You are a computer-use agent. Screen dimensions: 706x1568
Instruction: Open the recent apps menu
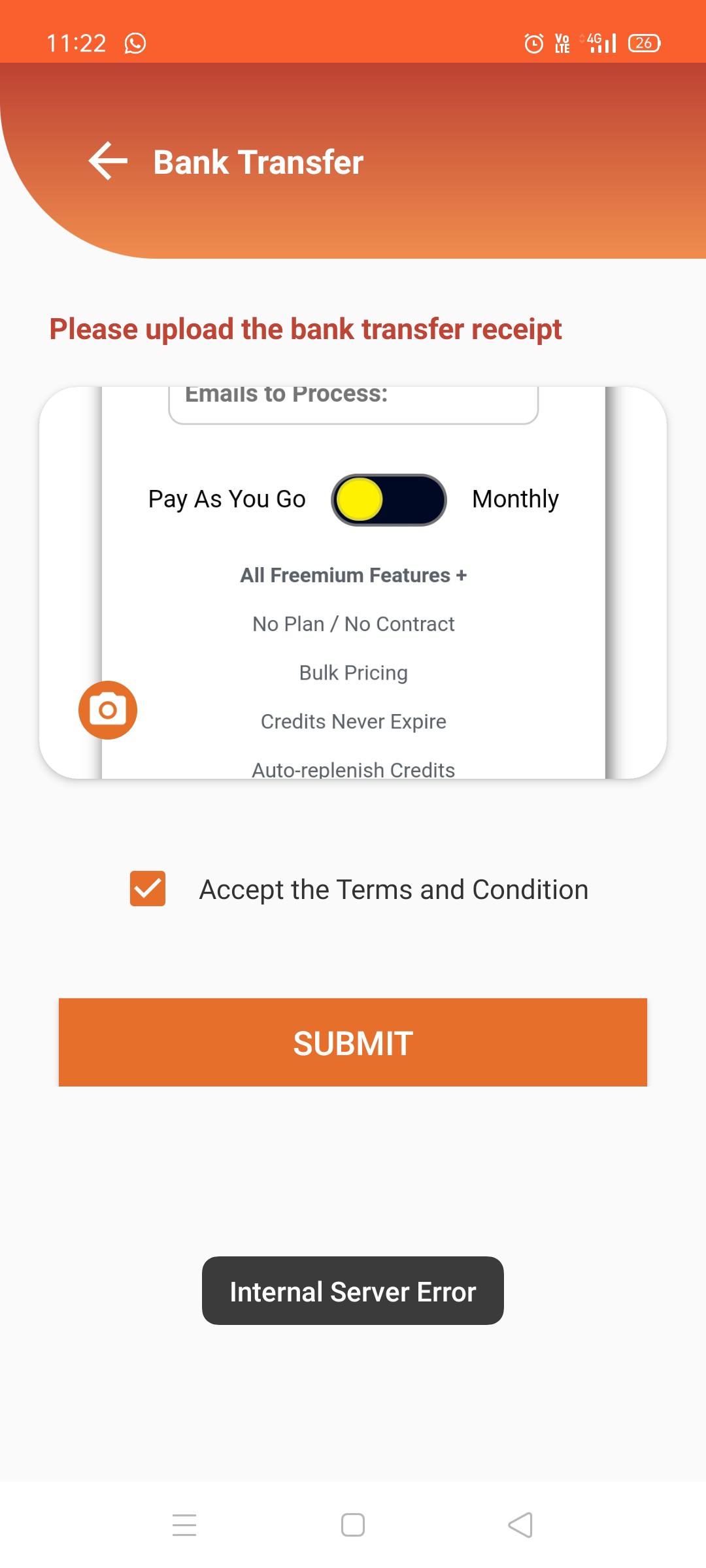click(184, 1526)
